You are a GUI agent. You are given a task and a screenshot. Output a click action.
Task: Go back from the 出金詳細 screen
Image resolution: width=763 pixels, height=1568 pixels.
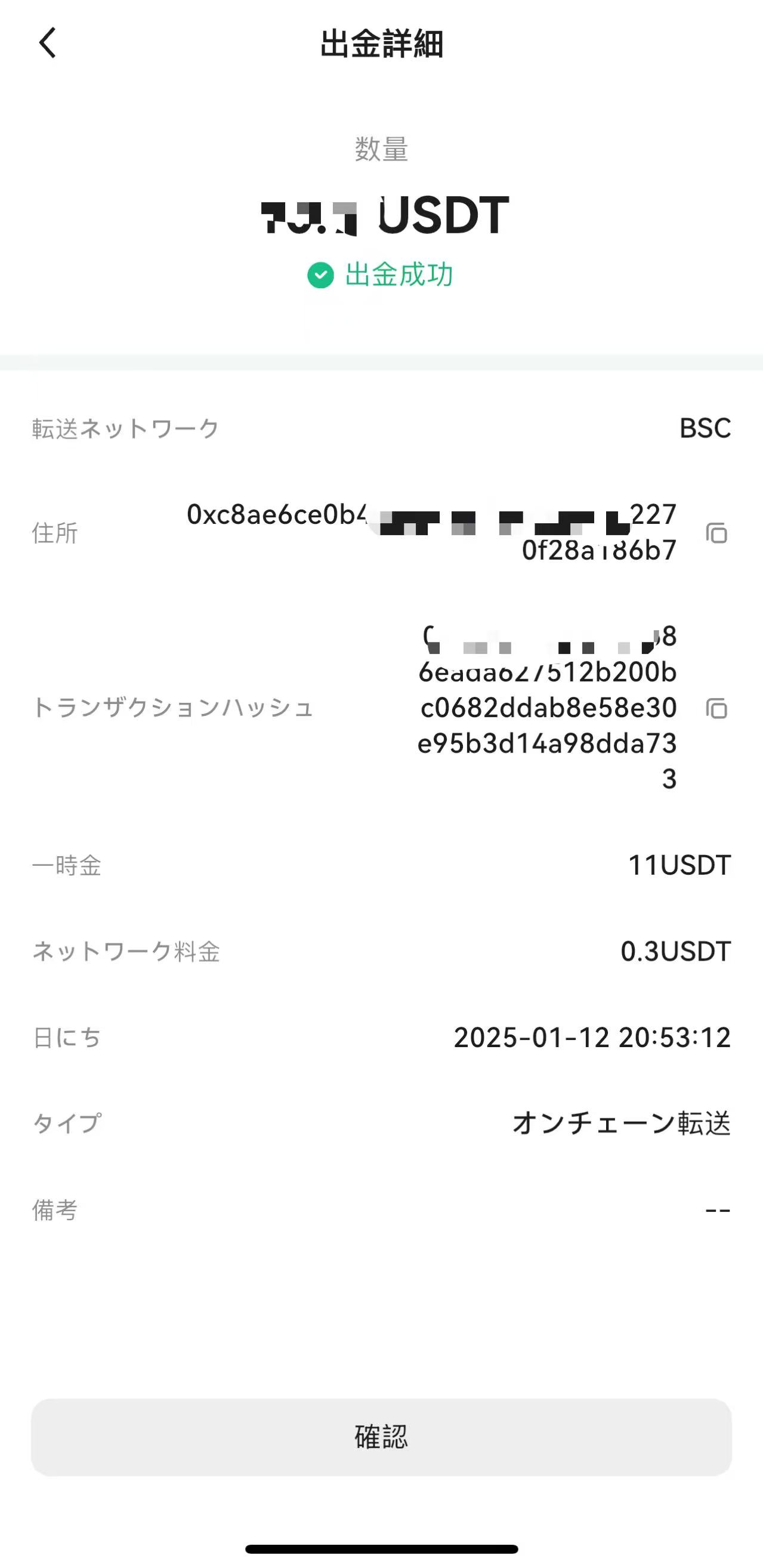coord(48,42)
